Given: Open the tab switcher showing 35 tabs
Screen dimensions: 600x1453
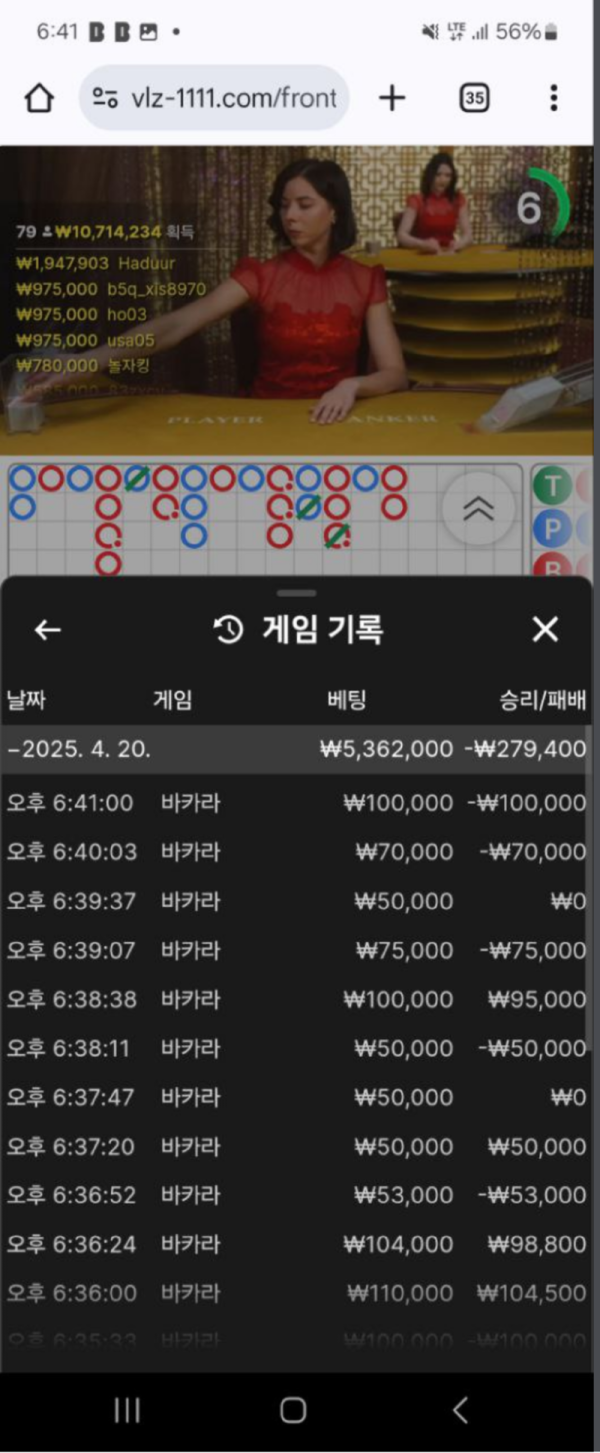Looking at the screenshot, I should point(474,98).
